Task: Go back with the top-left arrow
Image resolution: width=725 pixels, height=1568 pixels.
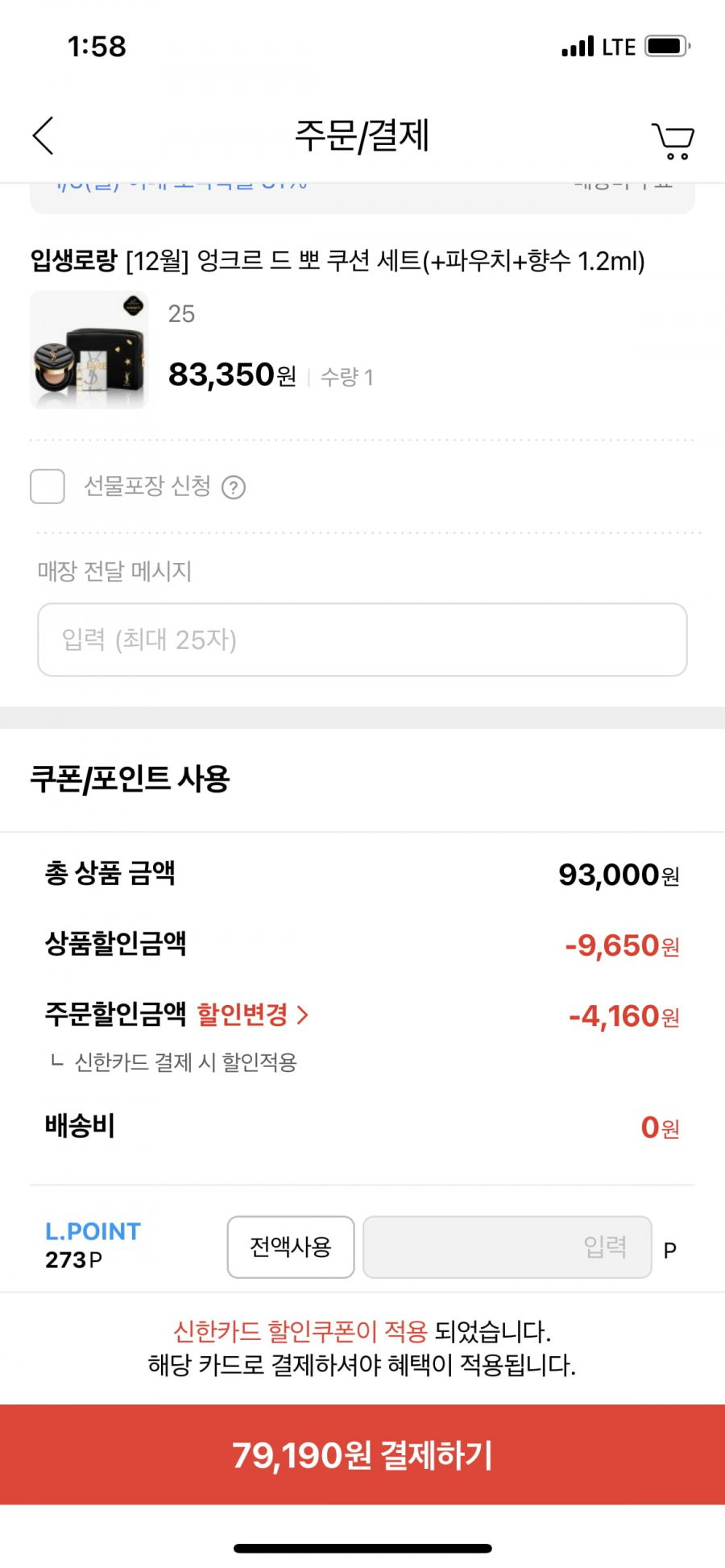Action: pyautogui.click(x=43, y=135)
